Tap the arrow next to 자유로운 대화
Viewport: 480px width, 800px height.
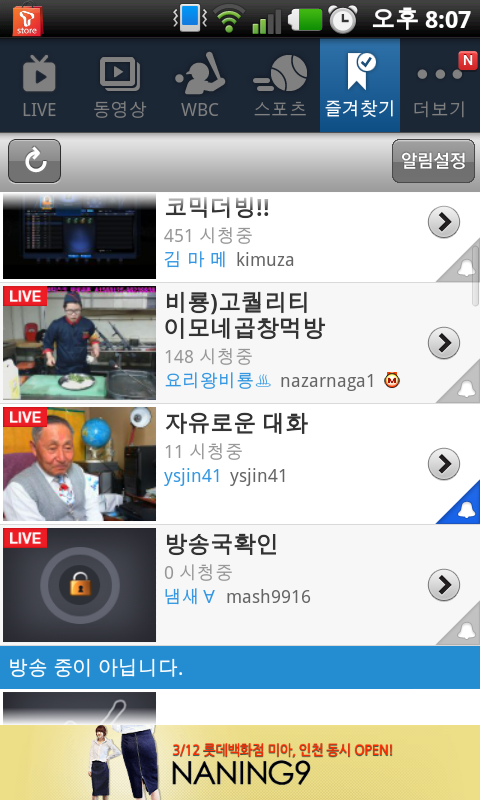(444, 464)
